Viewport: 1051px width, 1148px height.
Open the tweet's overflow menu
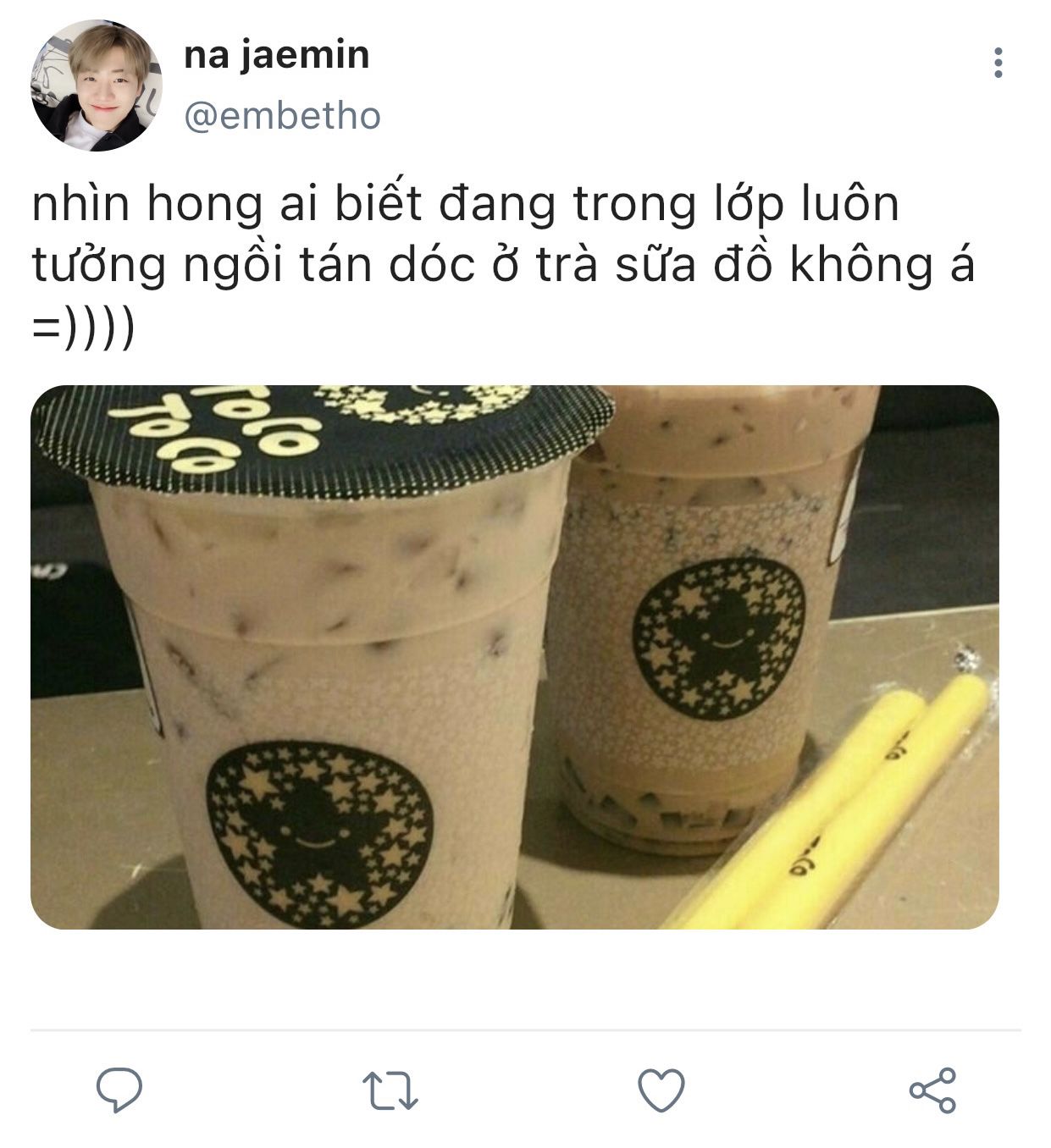pos(998,63)
